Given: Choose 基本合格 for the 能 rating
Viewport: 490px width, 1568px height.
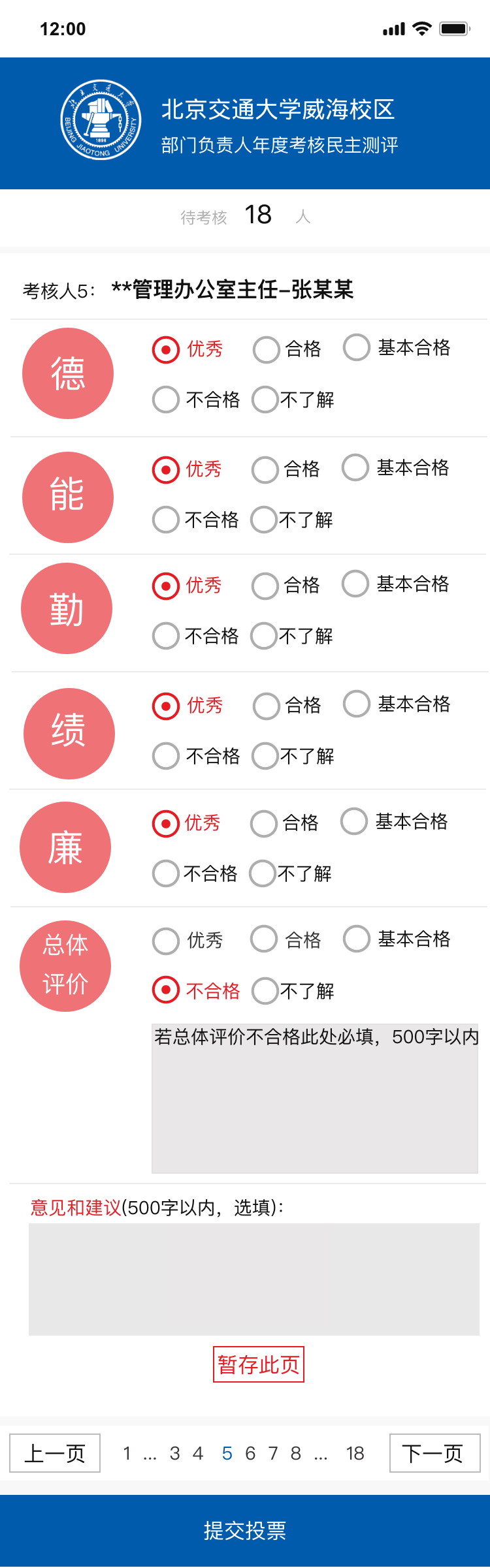Looking at the screenshot, I should pos(355,467).
